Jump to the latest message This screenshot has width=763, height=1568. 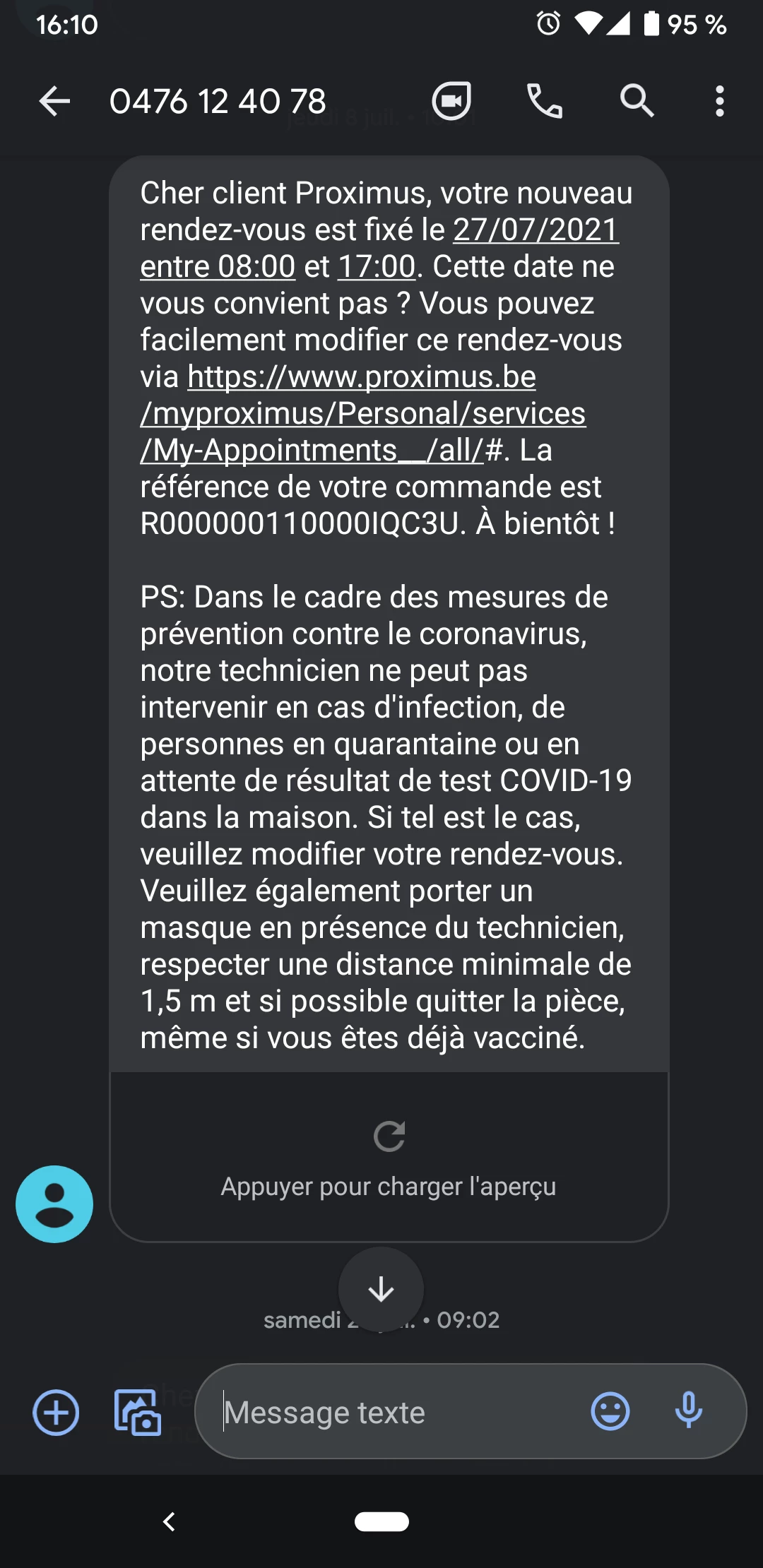point(381,1289)
